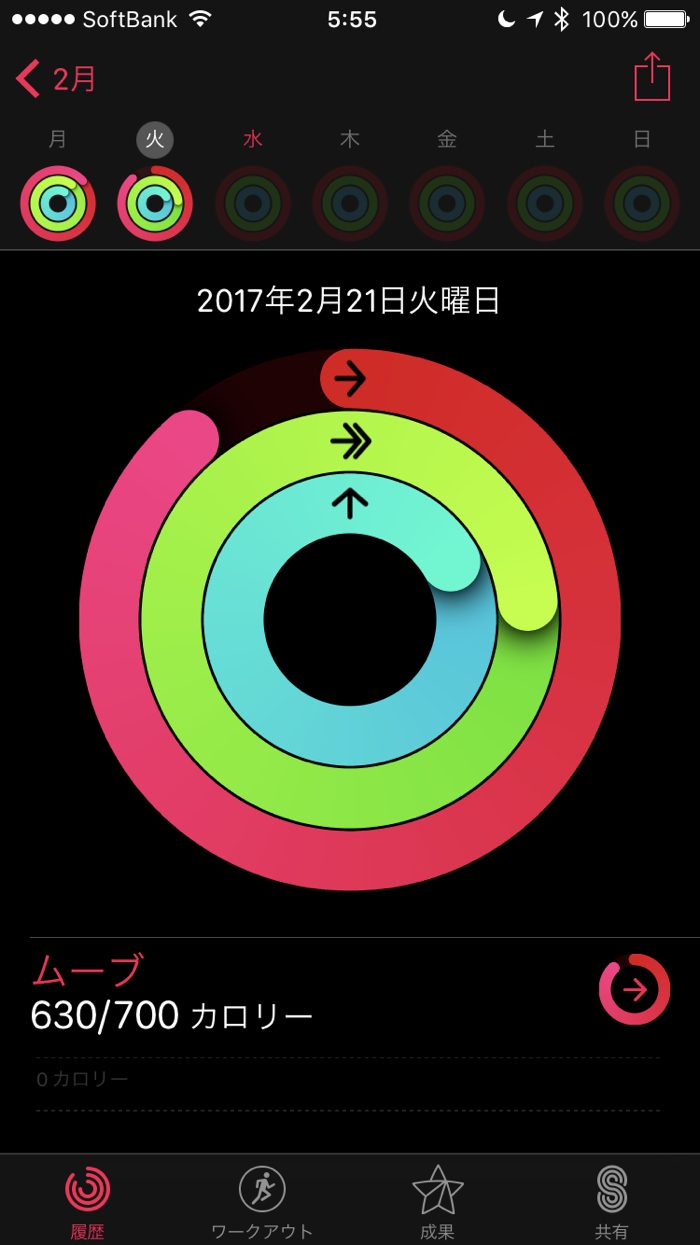The image size is (700, 1245).
Task: Share this day's activity
Action: click(652, 77)
